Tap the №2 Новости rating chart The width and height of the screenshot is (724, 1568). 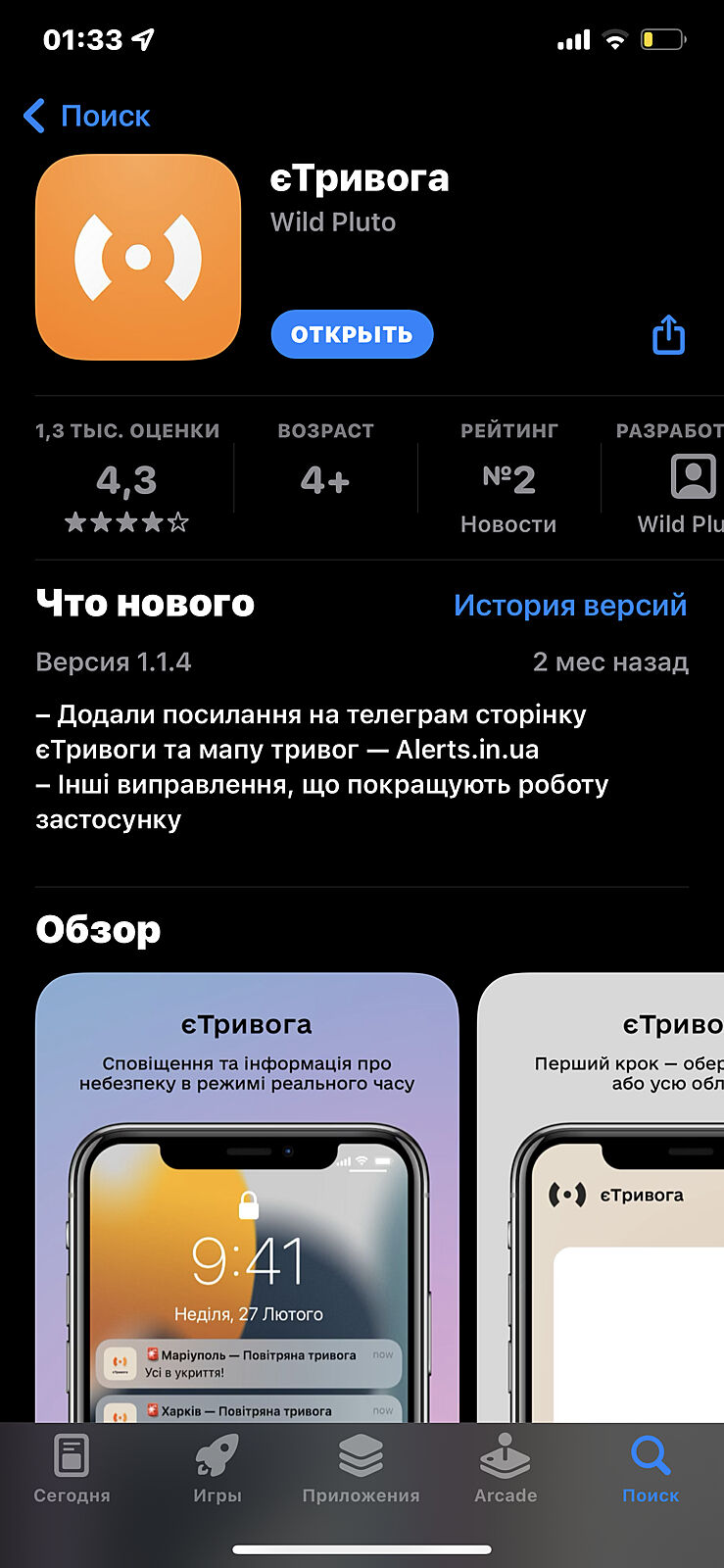tap(508, 480)
